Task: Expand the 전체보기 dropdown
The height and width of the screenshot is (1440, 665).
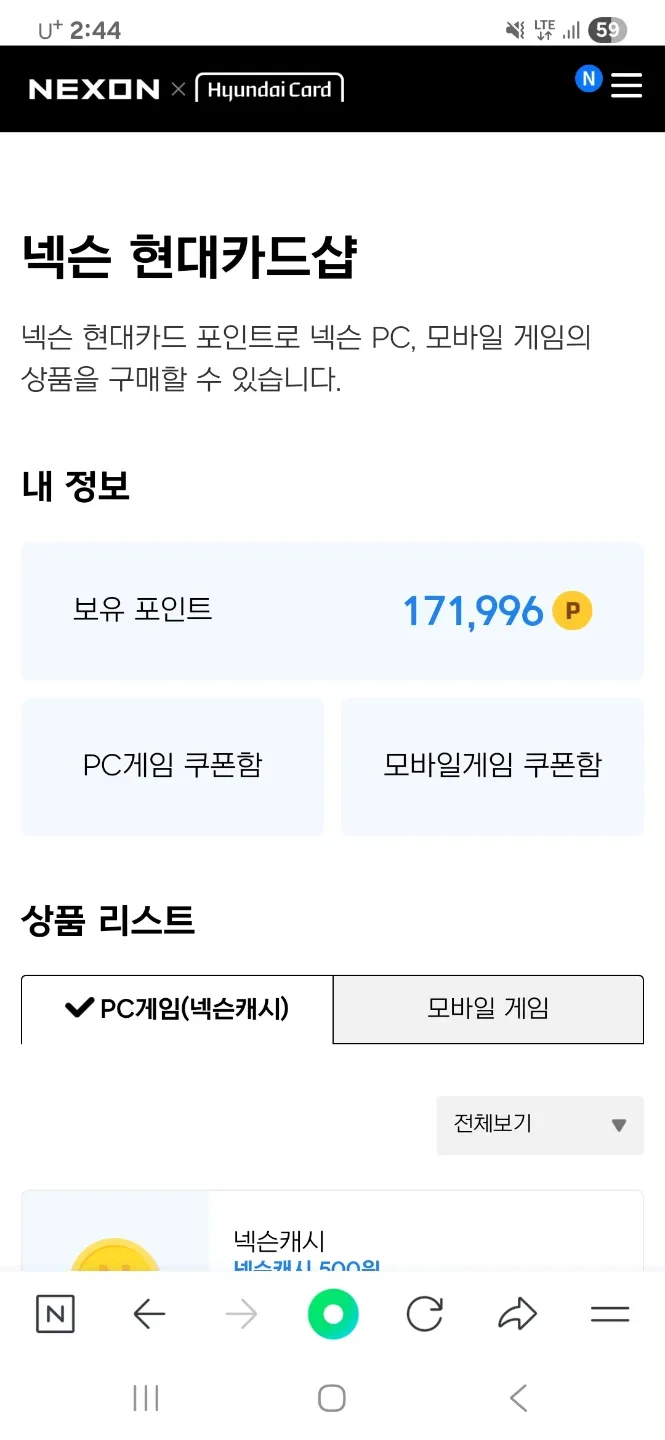Action: pyautogui.click(x=540, y=1125)
